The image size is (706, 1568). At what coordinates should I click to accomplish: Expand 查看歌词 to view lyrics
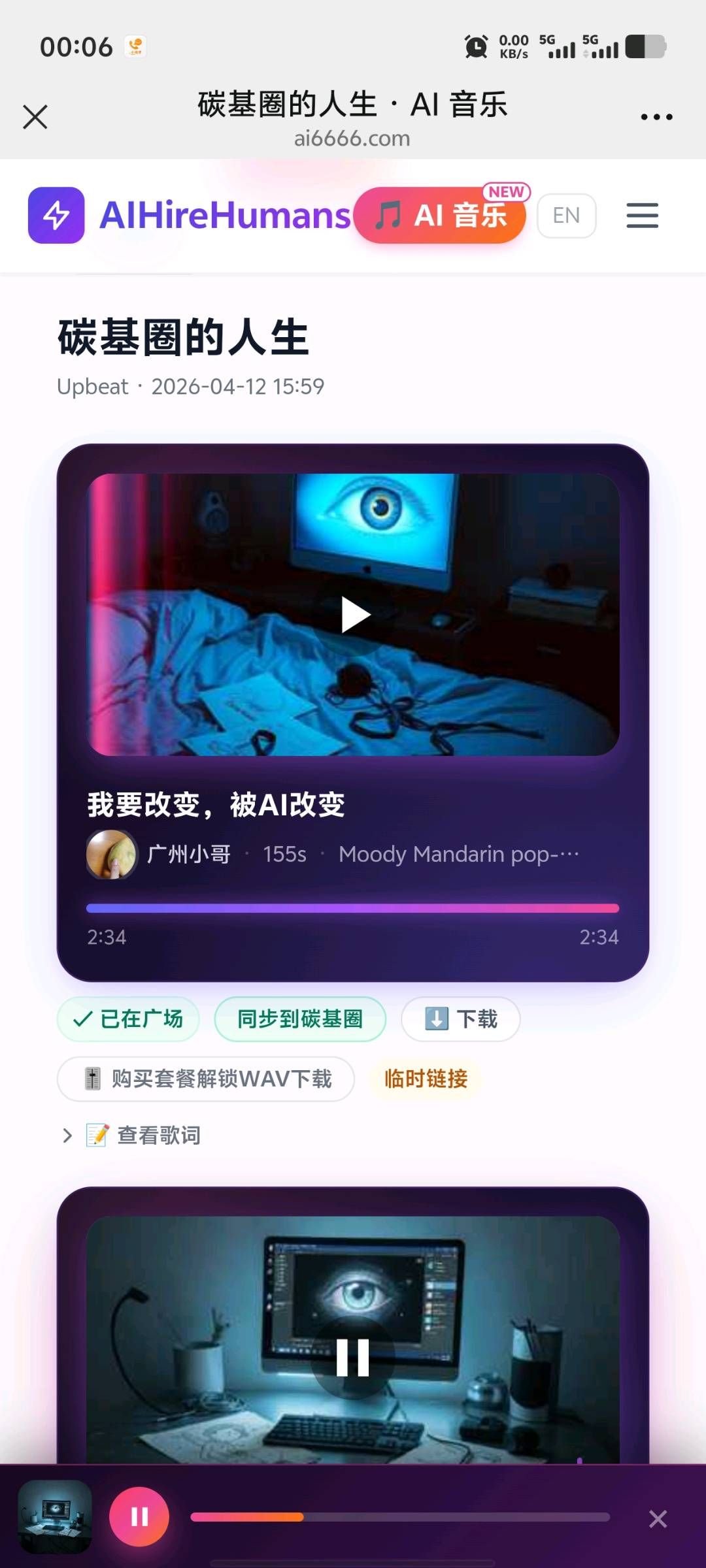coord(144,1135)
